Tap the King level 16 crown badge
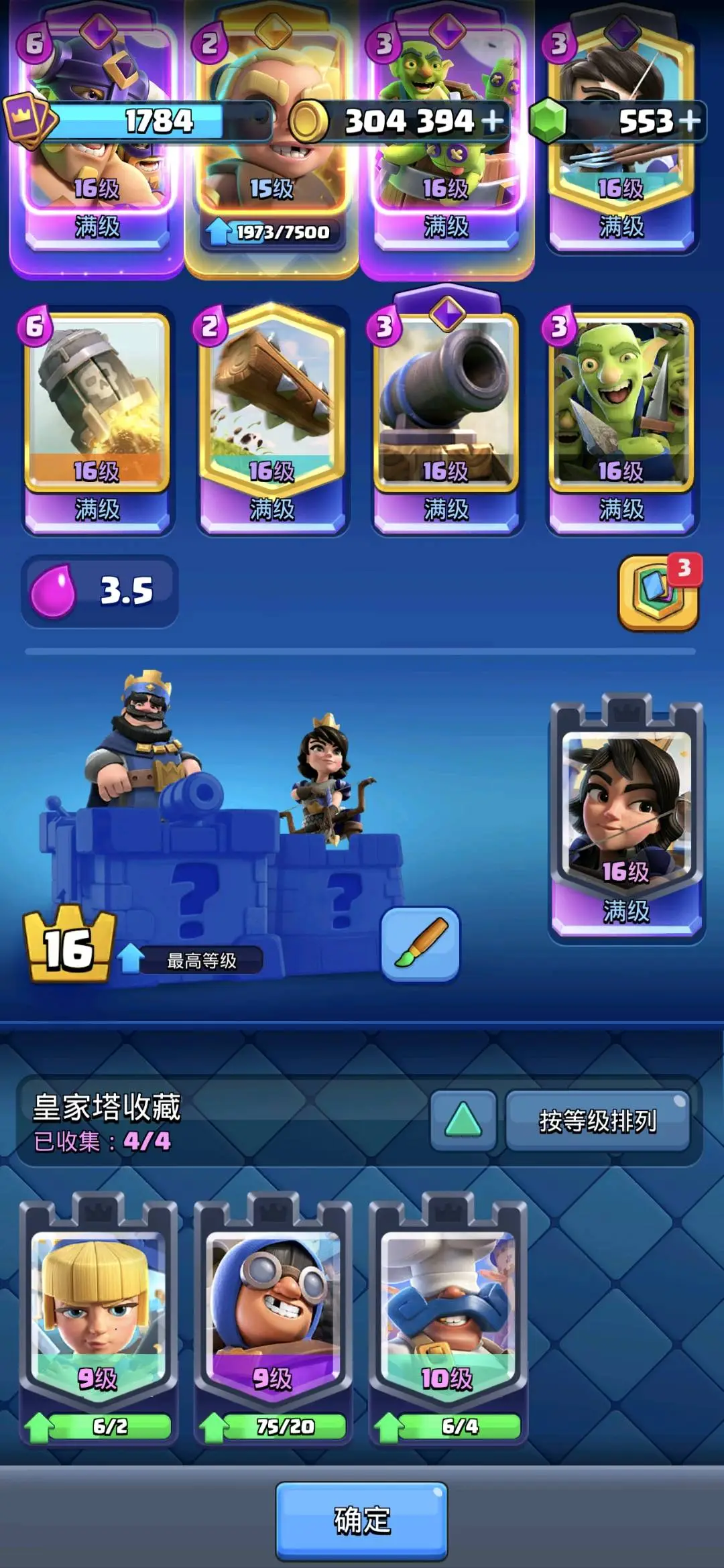This screenshot has height=1568, width=724. (x=68, y=945)
